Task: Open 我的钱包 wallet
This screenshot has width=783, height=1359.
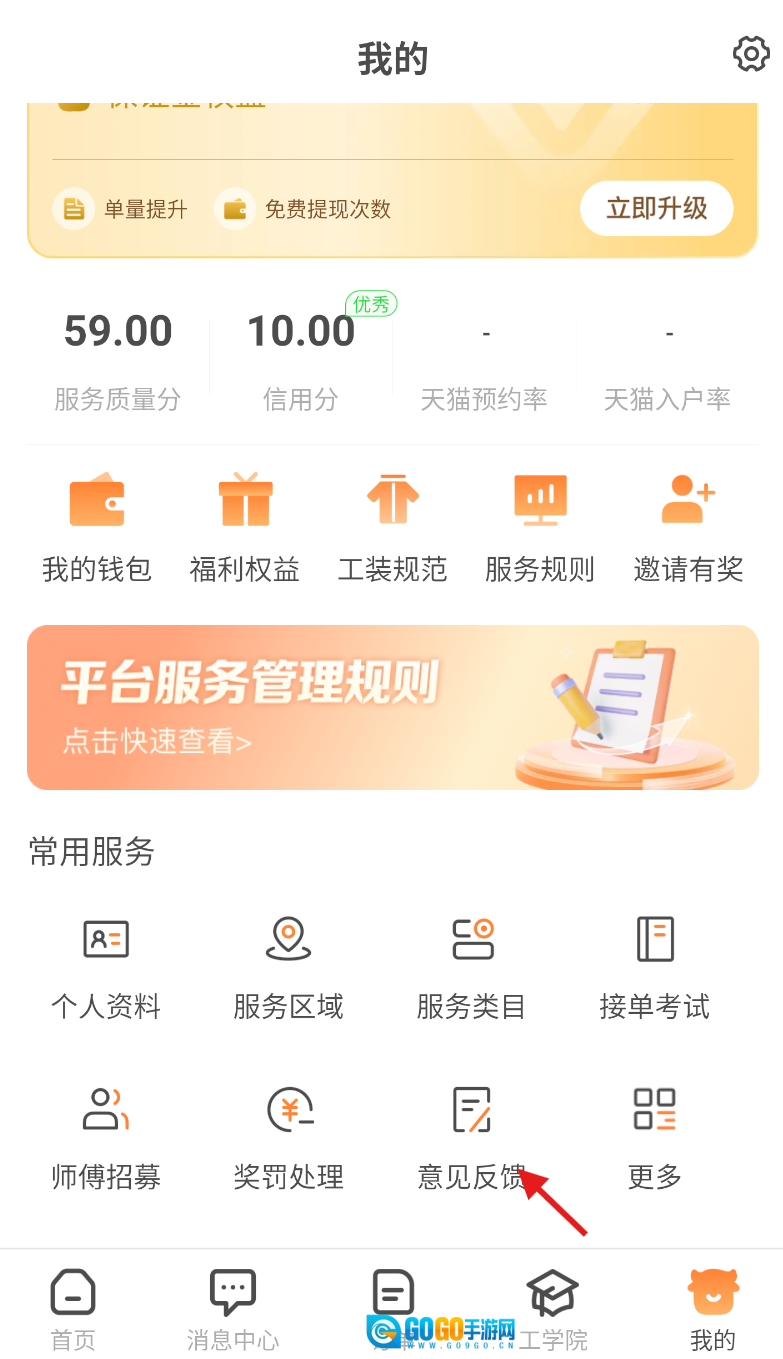Action: pyautogui.click(x=97, y=527)
